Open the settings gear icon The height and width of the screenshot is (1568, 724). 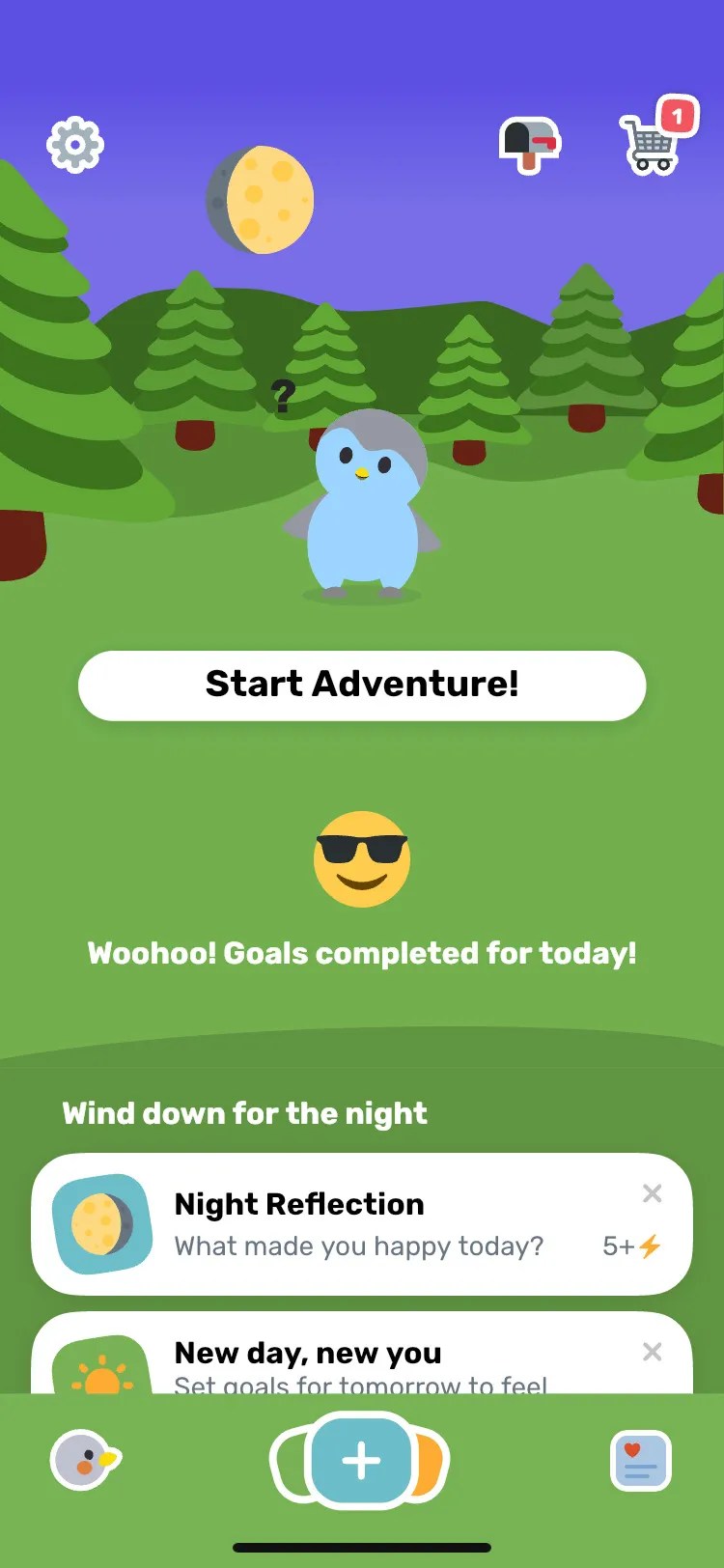[x=74, y=143]
